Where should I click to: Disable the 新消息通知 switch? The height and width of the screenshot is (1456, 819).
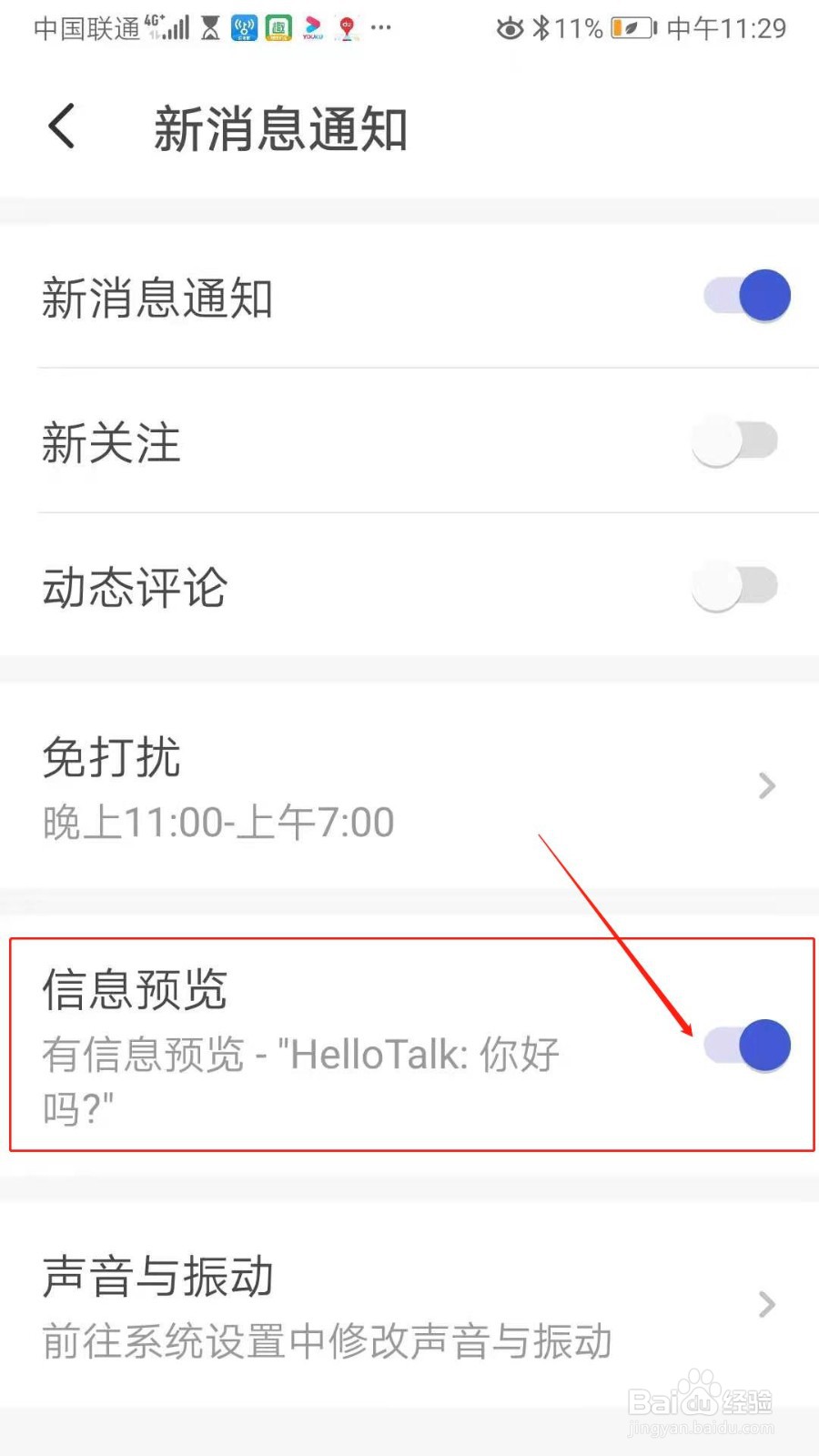pos(746,295)
